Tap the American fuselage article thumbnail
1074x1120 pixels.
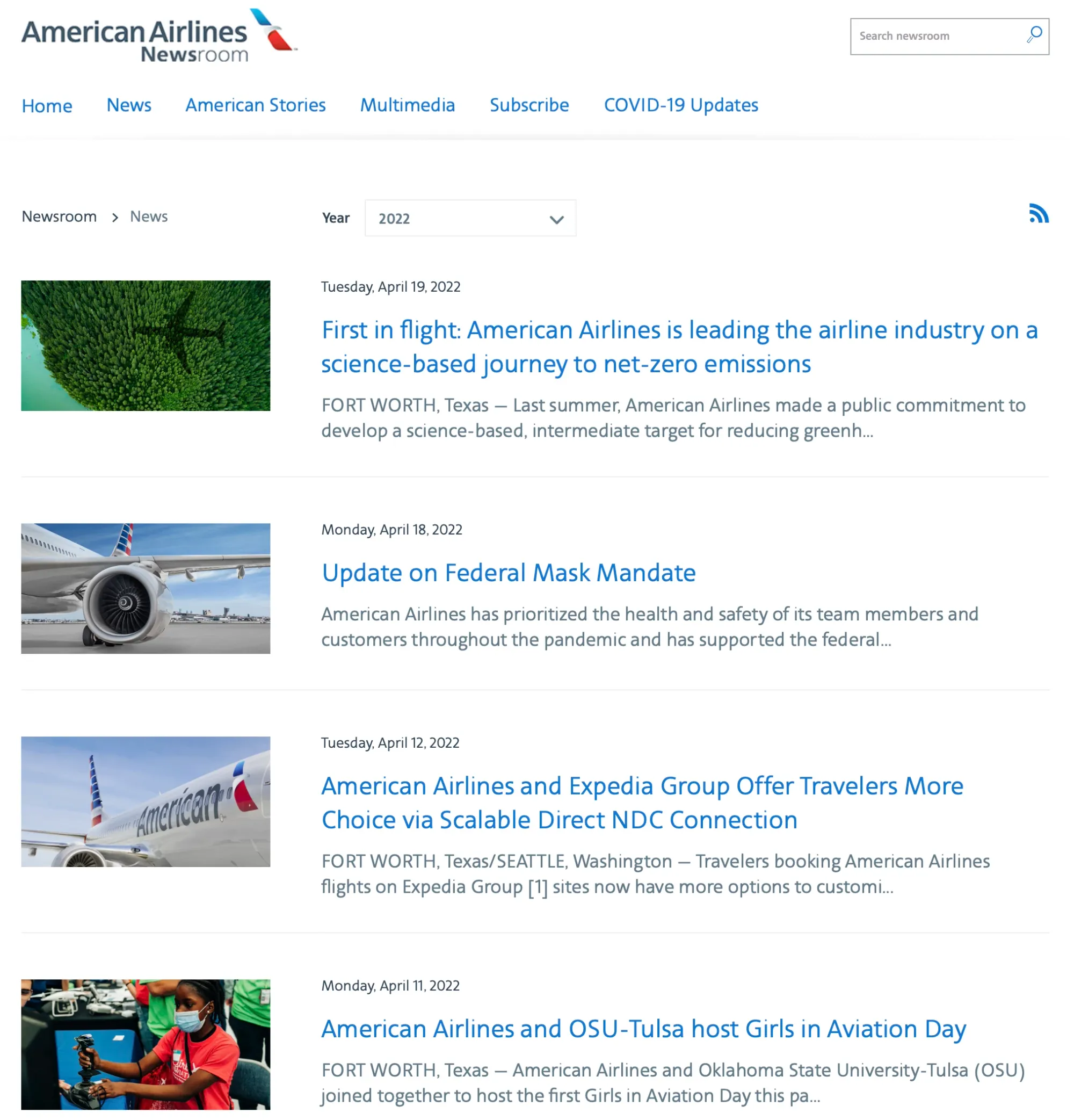(x=146, y=801)
